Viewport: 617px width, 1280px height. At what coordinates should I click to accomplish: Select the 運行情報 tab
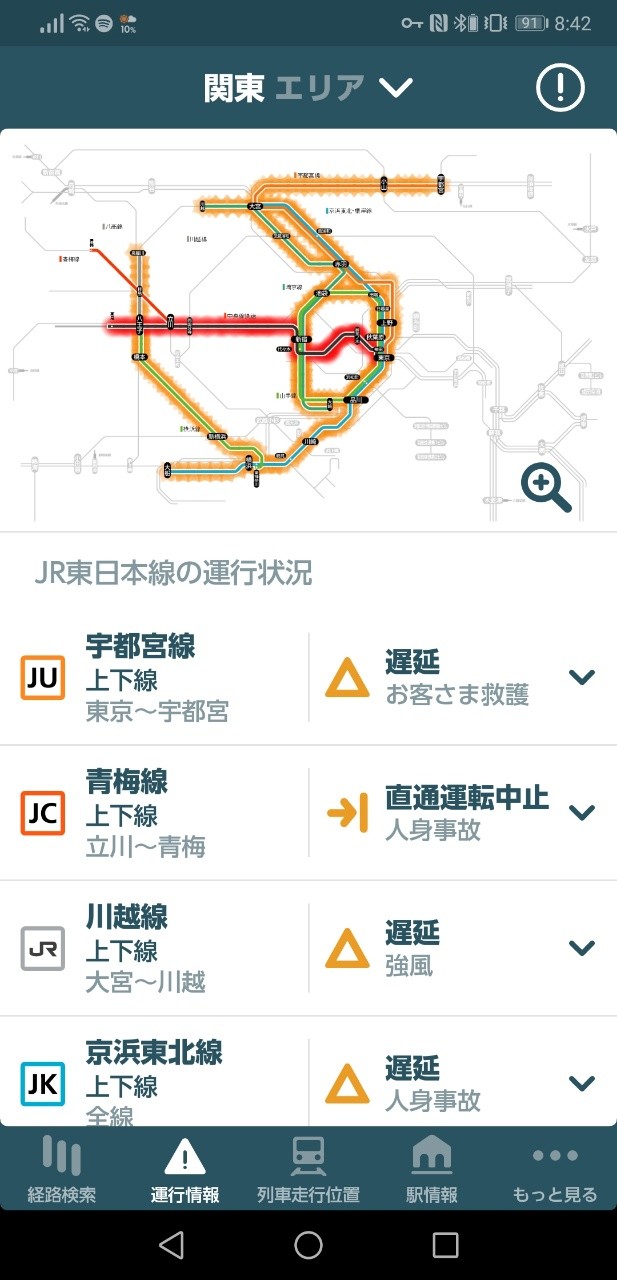[185, 1170]
